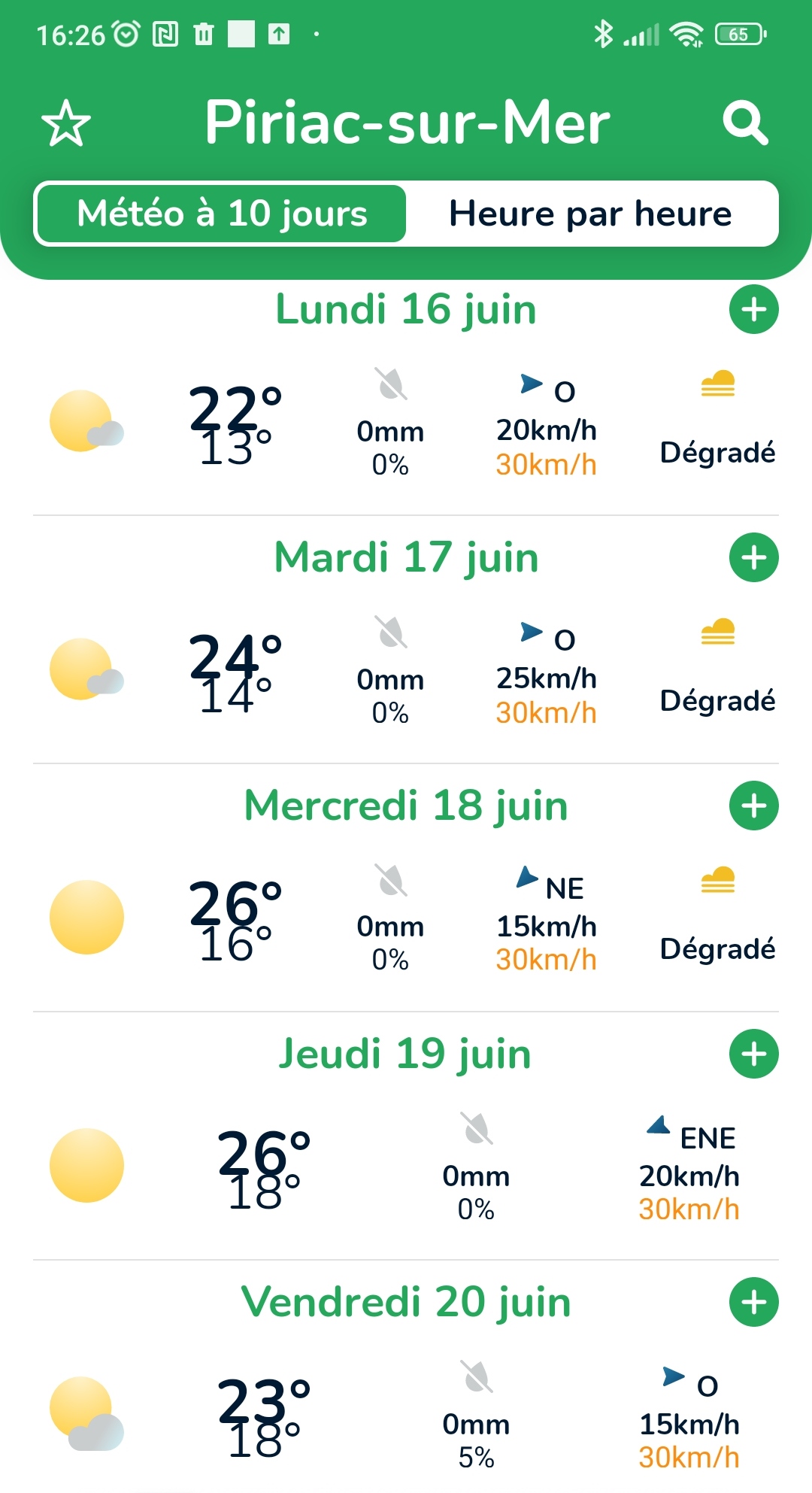Expand Vendredi 20 juin forecast details
Image resolution: width=812 pixels, height=1493 pixels.
click(x=753, y=1302)
